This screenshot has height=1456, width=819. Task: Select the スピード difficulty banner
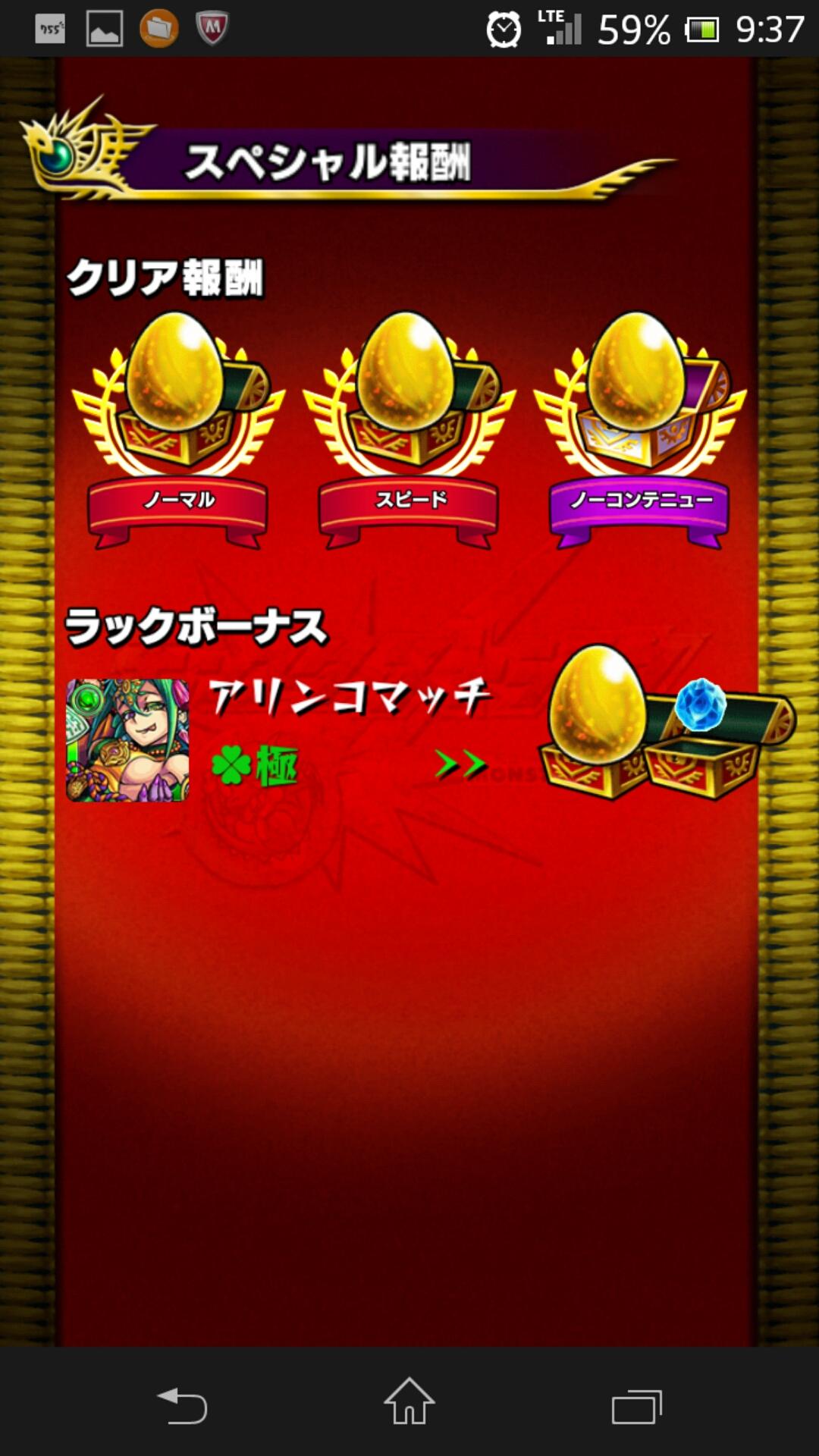coord(409,500)
